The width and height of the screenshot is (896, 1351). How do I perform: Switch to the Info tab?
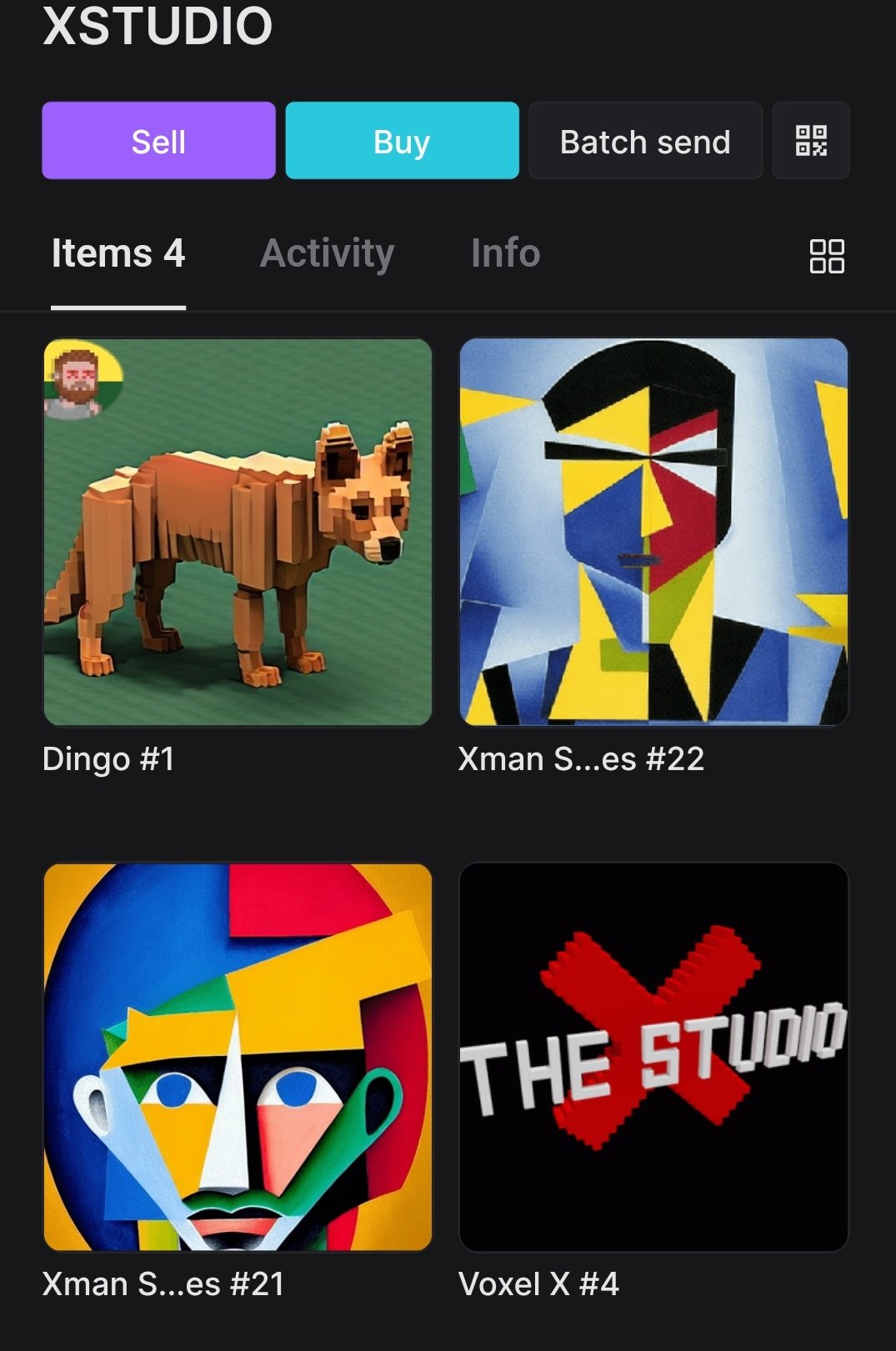pyautogui.click(x=505, y=253)
